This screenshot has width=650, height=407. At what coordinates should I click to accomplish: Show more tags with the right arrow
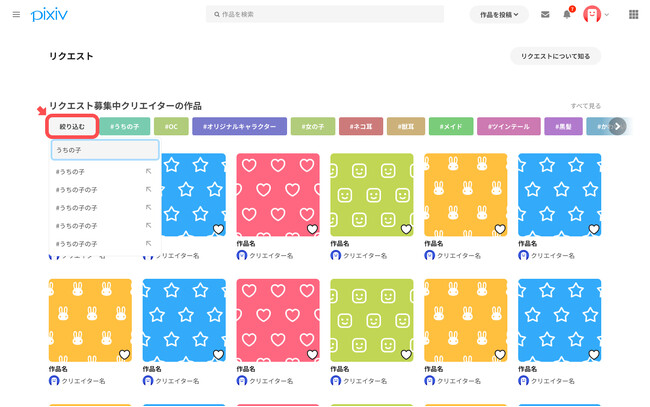[618, 127]
